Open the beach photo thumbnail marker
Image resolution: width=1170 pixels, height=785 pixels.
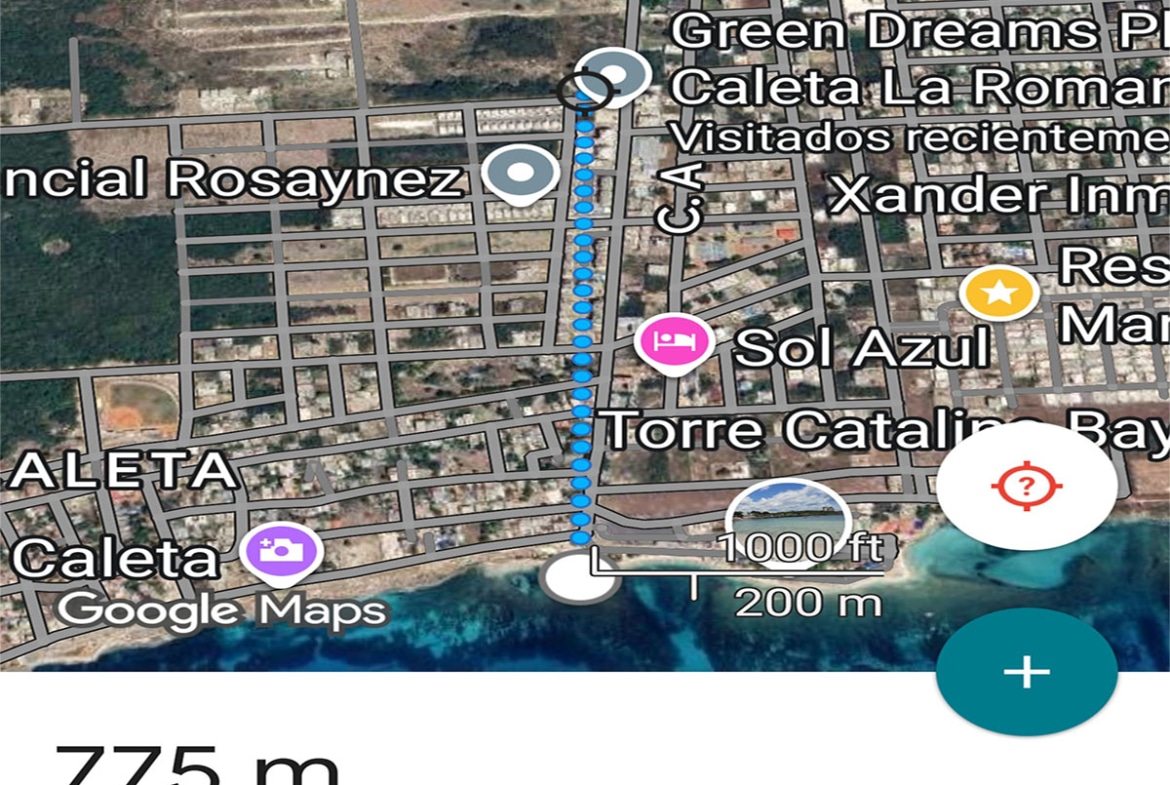(x=788, y=520)
